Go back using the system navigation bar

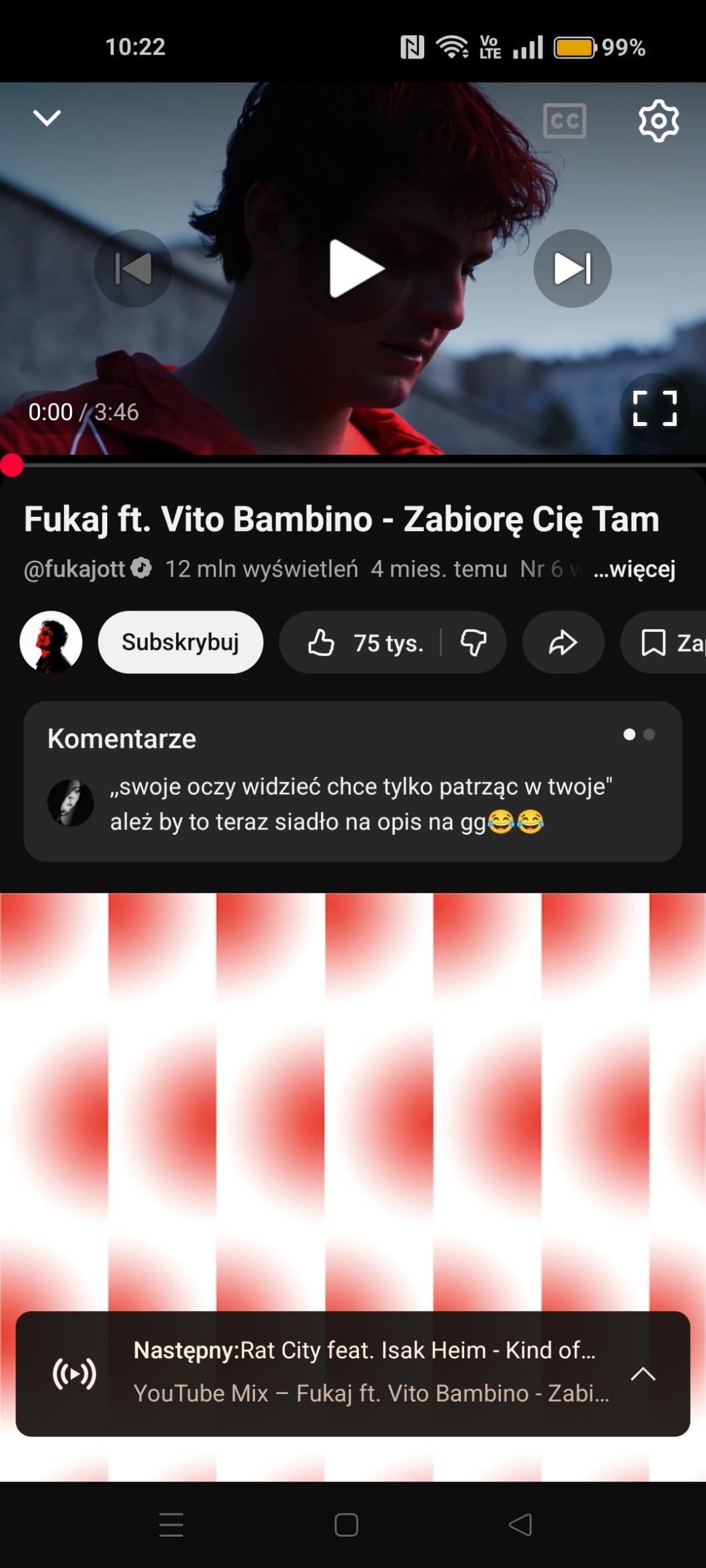520,1525
